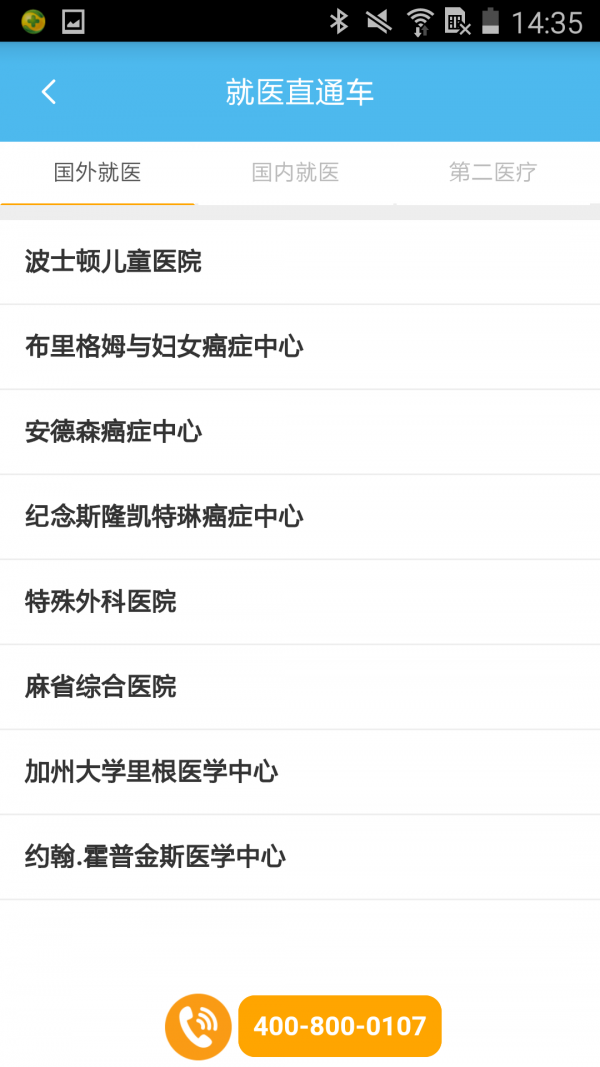Open 纪念斯隆凯特琳癌症中心
Image resolution: width=600 pixels, height=1067 pixels.
pyautogui.click(x=300, y=517)
